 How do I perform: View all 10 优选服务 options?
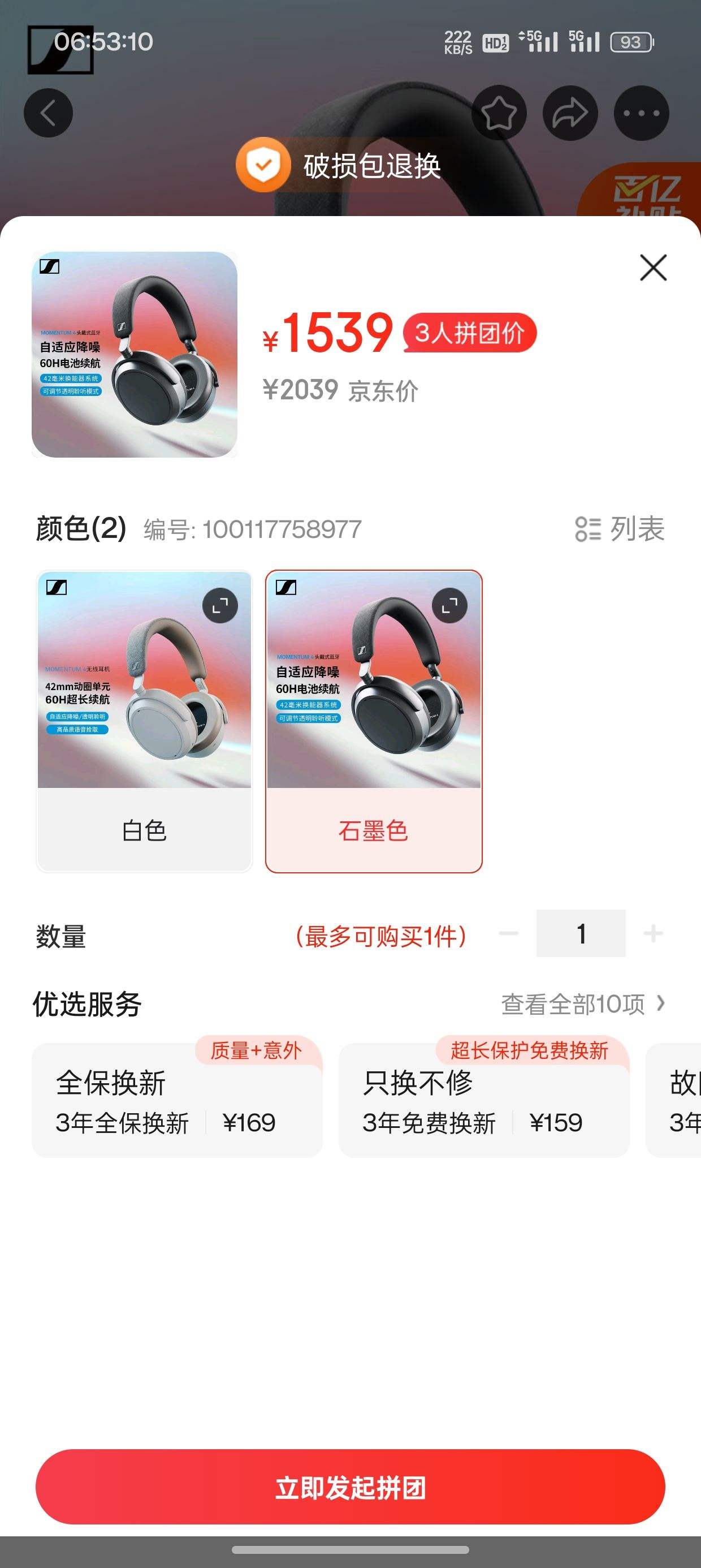(x=582, y=1003)
